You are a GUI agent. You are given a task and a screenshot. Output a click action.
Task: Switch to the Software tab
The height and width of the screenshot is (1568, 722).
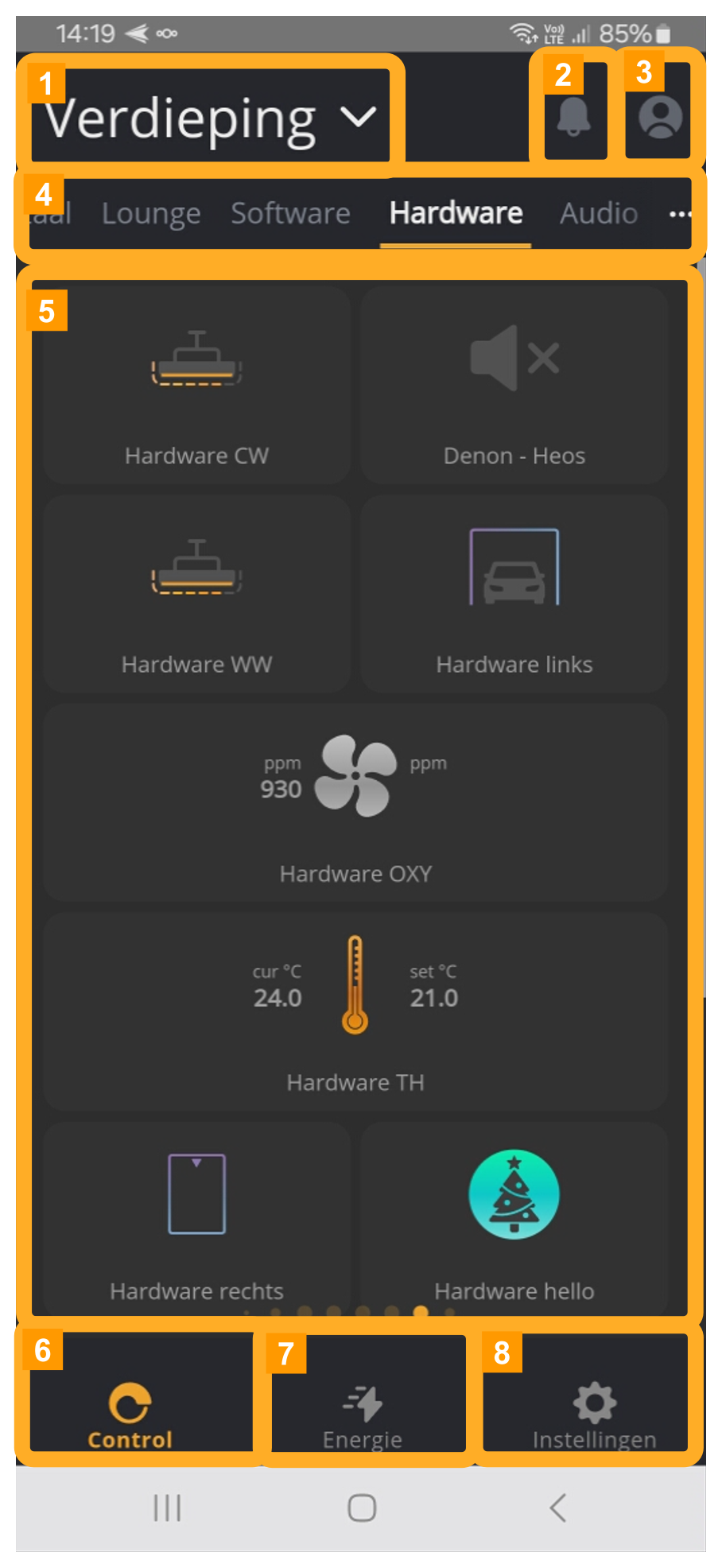click(290, 213)
